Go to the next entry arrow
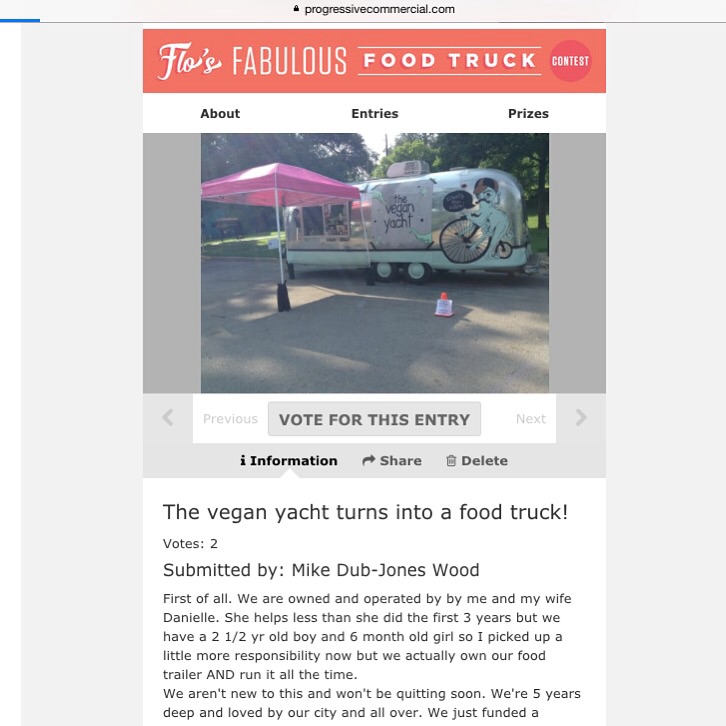 click(581, 418)
